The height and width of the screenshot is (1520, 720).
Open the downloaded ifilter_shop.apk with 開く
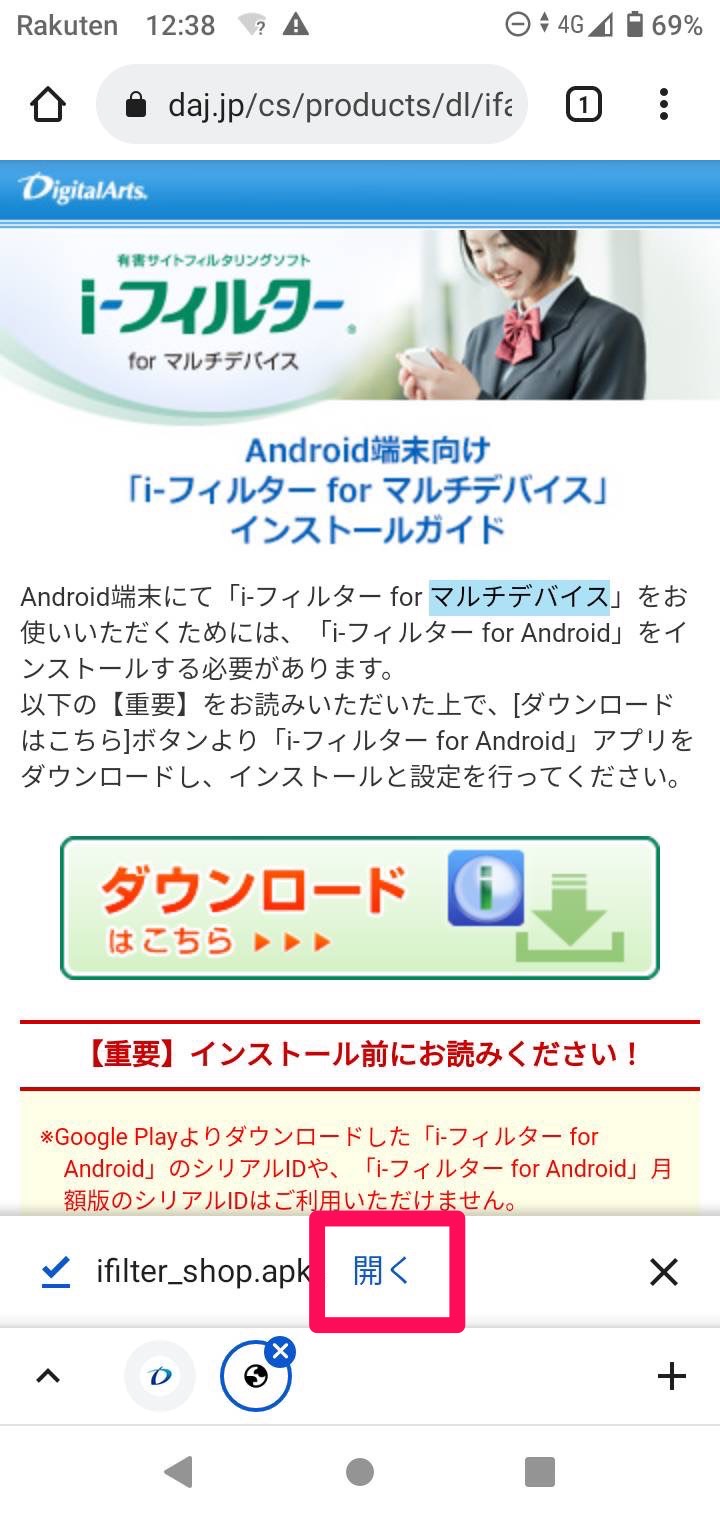pos(382,1271)
